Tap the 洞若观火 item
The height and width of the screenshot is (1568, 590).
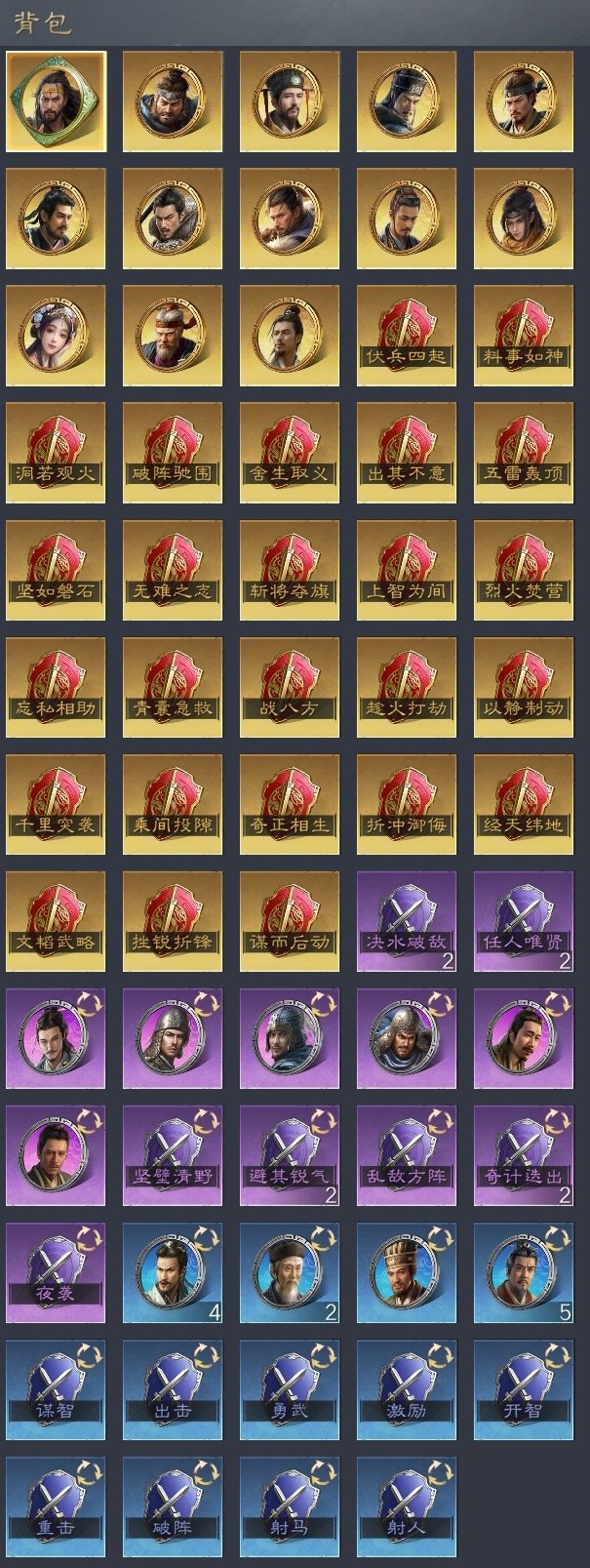[x=56, y=452]
